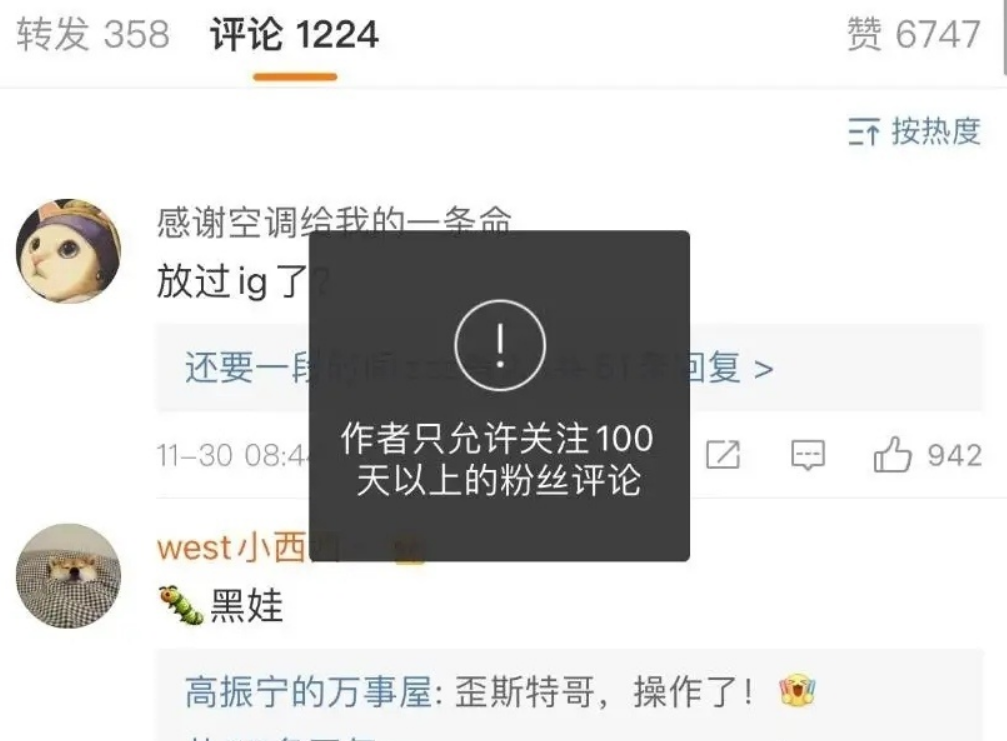Open the shiba dog avatar's profile

68,577
